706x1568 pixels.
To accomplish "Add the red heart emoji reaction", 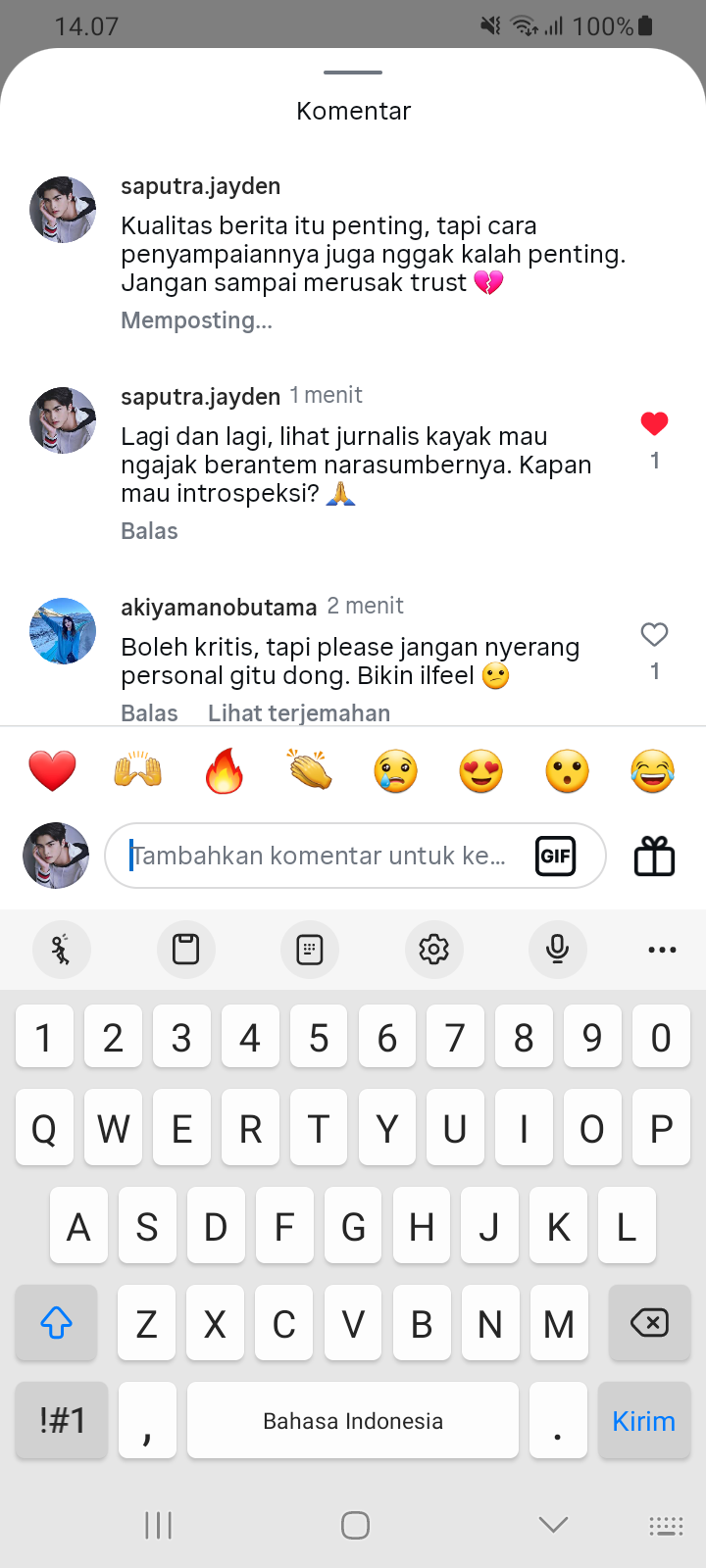I will tap(53, 770).
